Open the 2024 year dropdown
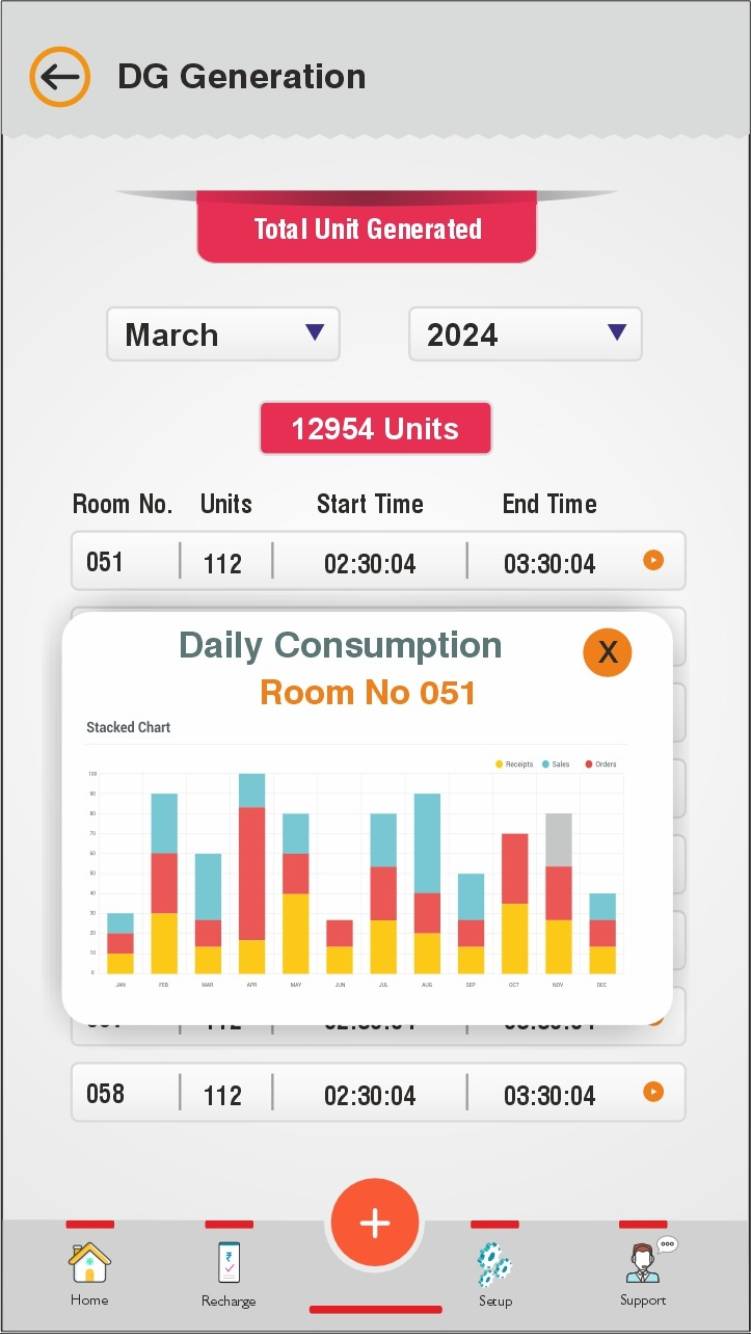751x1334 pixels. pos(525,334)
